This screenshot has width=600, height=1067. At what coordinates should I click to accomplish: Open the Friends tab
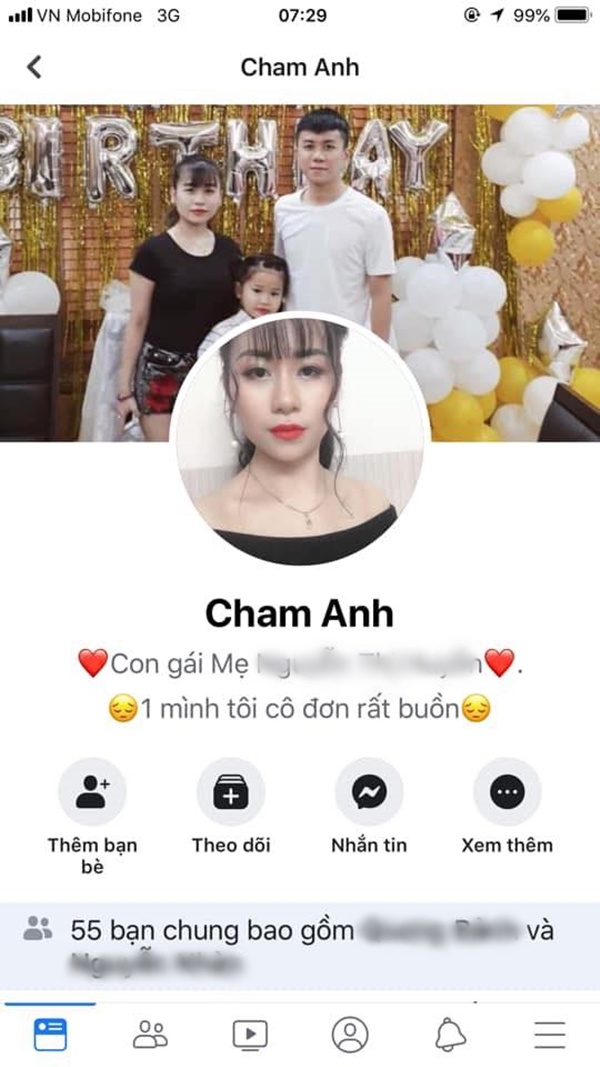[150, 1035]
